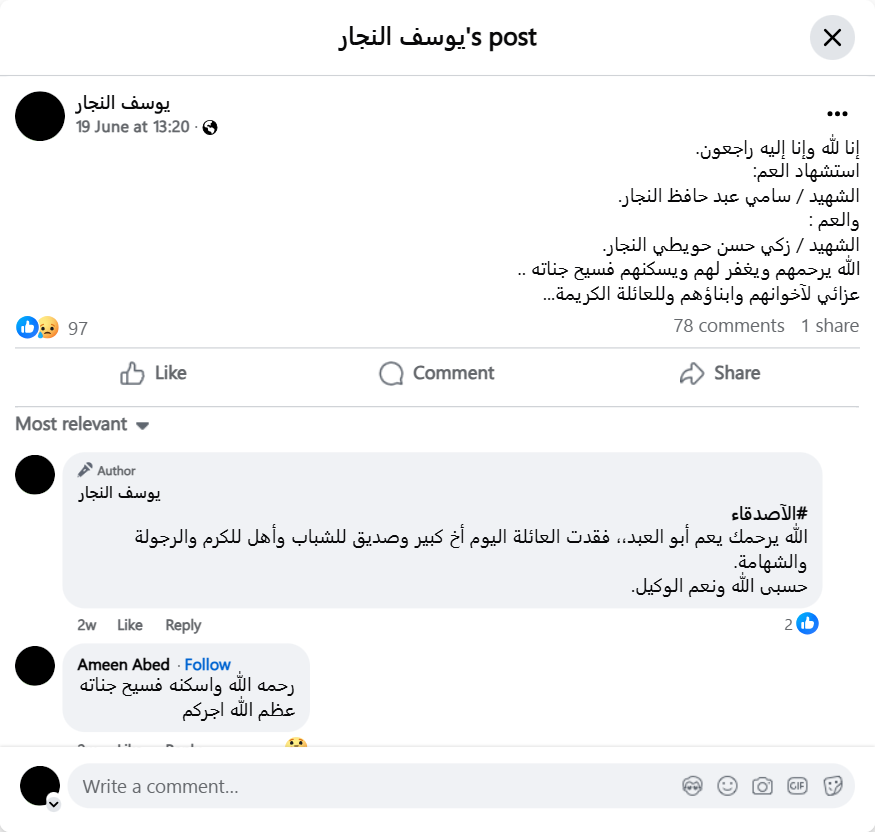Screen dimensions: 875x832
Task: Follow Ameen Abed
Action: (x=207, y=665)
